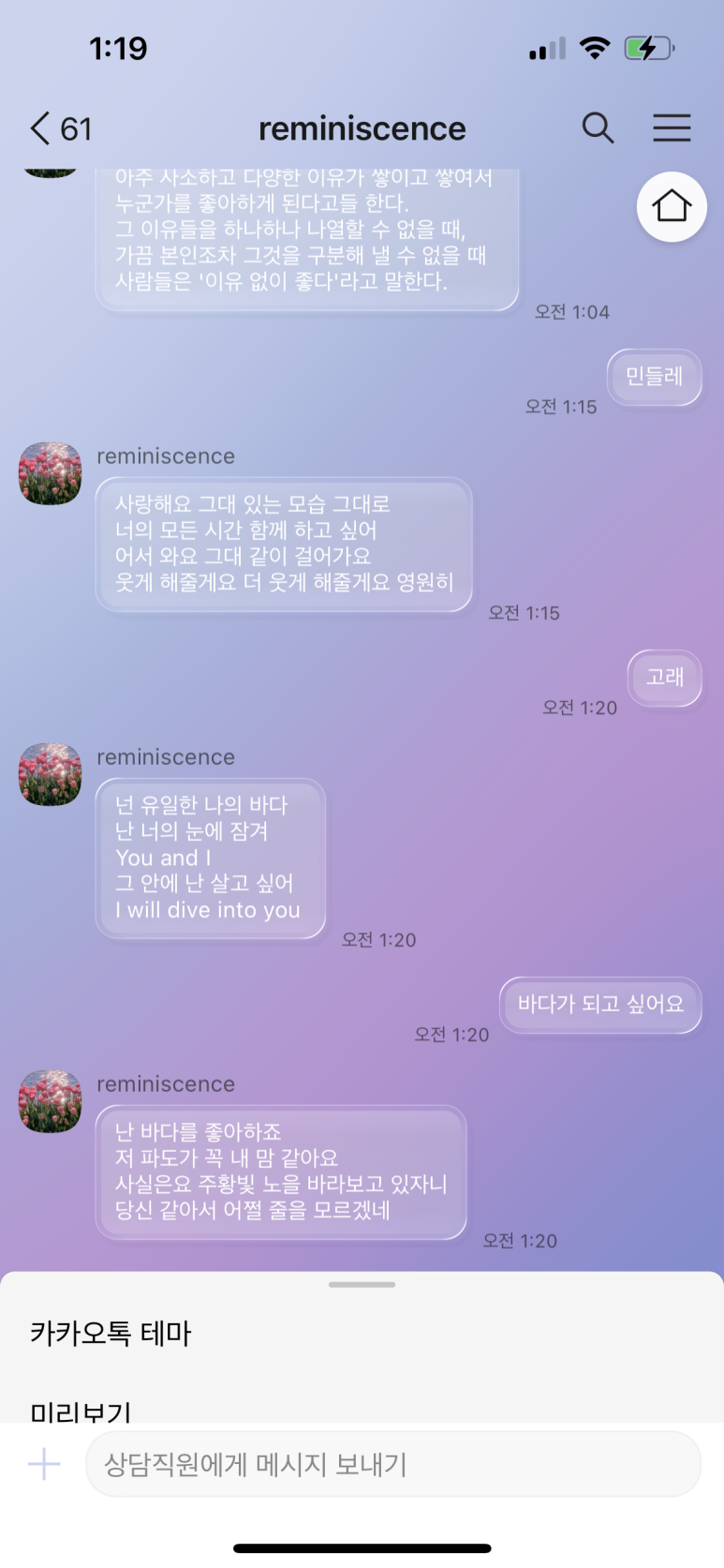Select the 미리보기 option in bottom sheet
Image resolution: width=724 pixels, height=1568 pixels.
coord(81,1411)
